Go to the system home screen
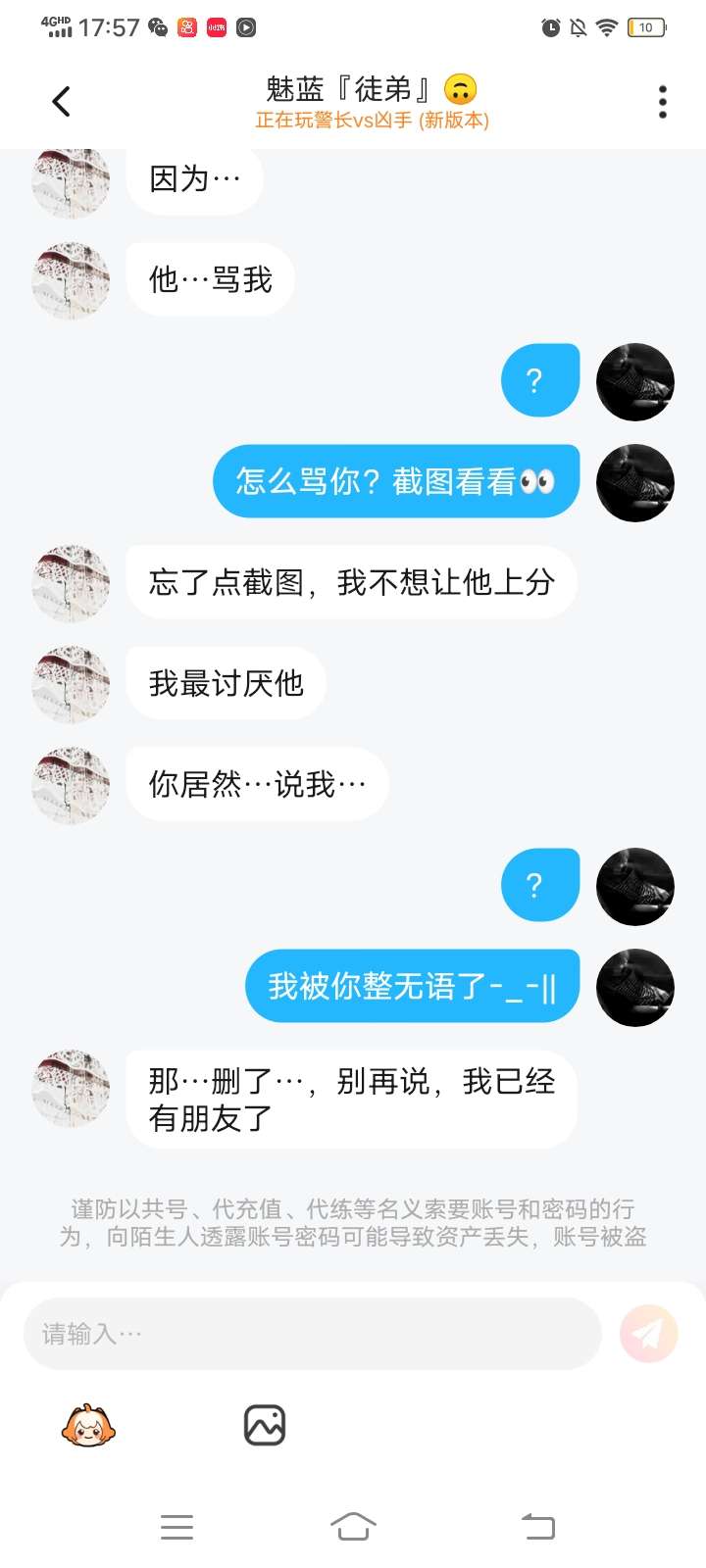The height and width of the screenshot is (1568, 706). point(353,1526)
